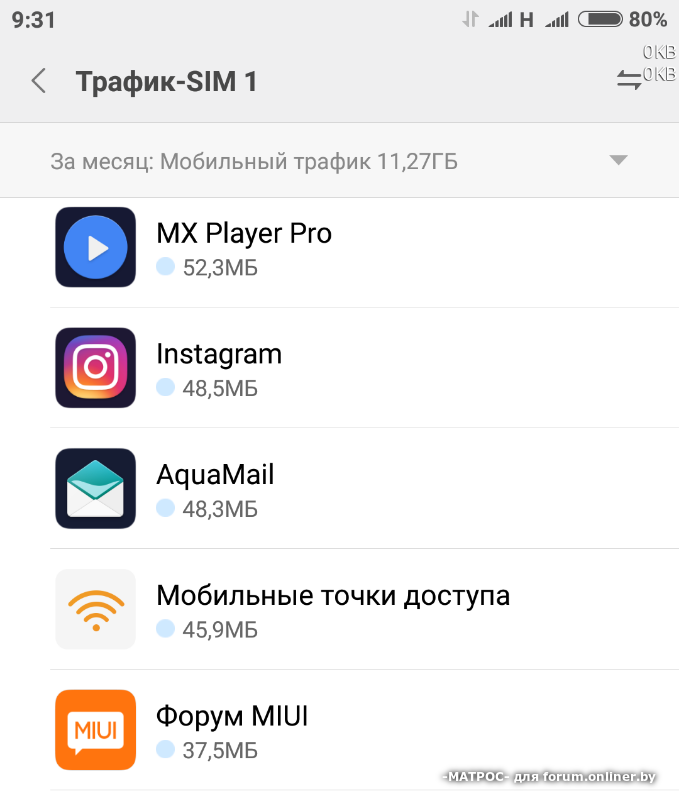Open Instagram traffic details
This screenshot has height=800, width=679.
pyautogui.click(x=340, y=368)
